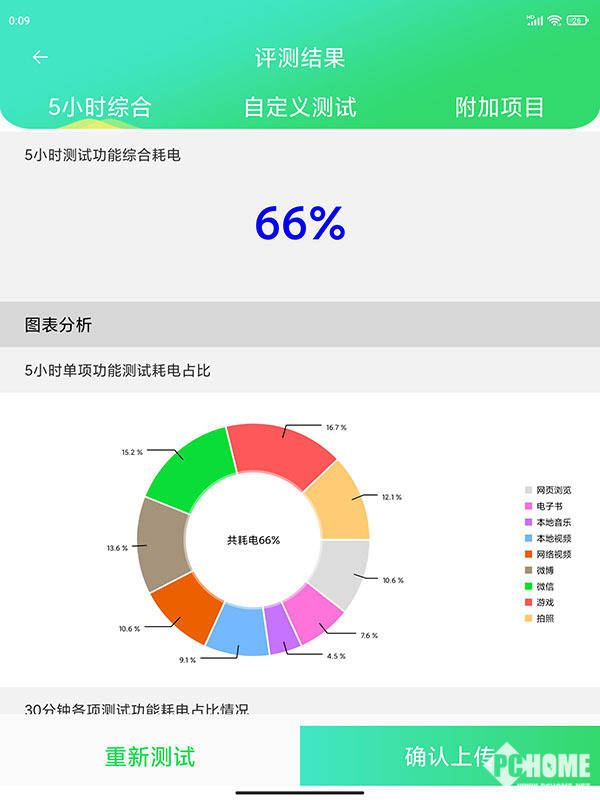Tap 重新测试 to rerun the test
The height and width of the screenshot is (800, 600).
[x=150, y=756]
